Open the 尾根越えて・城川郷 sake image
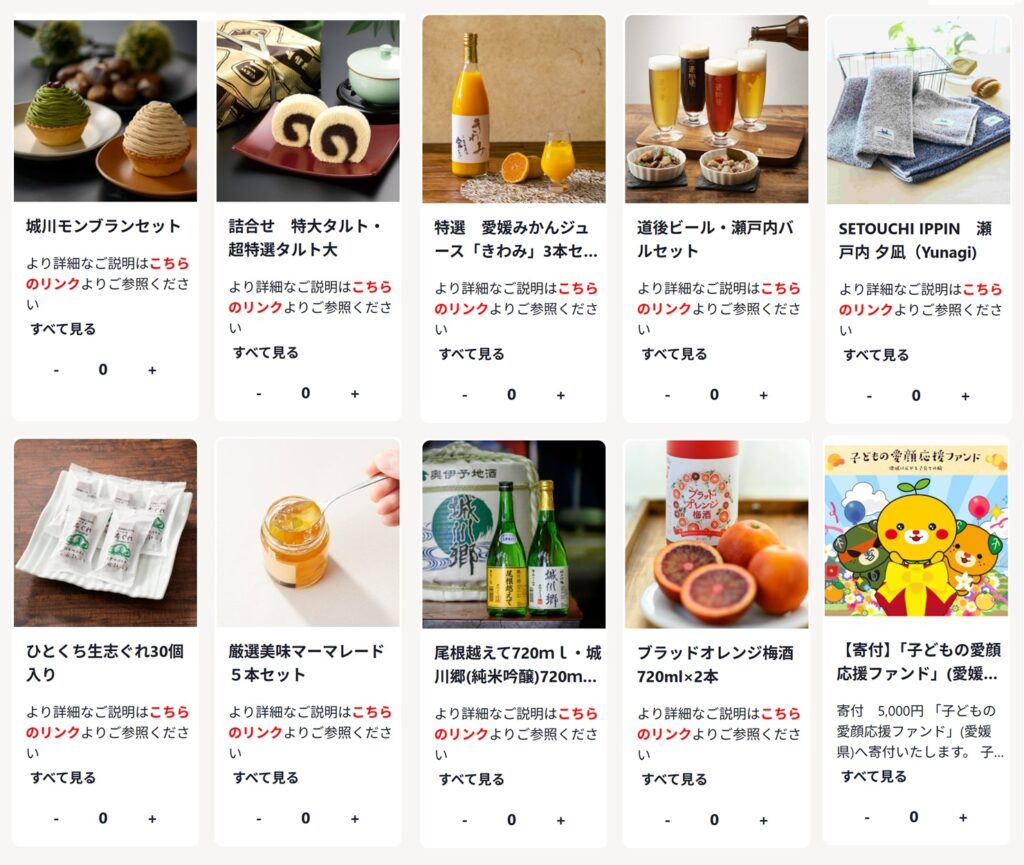1024x865 pixels. (514, 534)
